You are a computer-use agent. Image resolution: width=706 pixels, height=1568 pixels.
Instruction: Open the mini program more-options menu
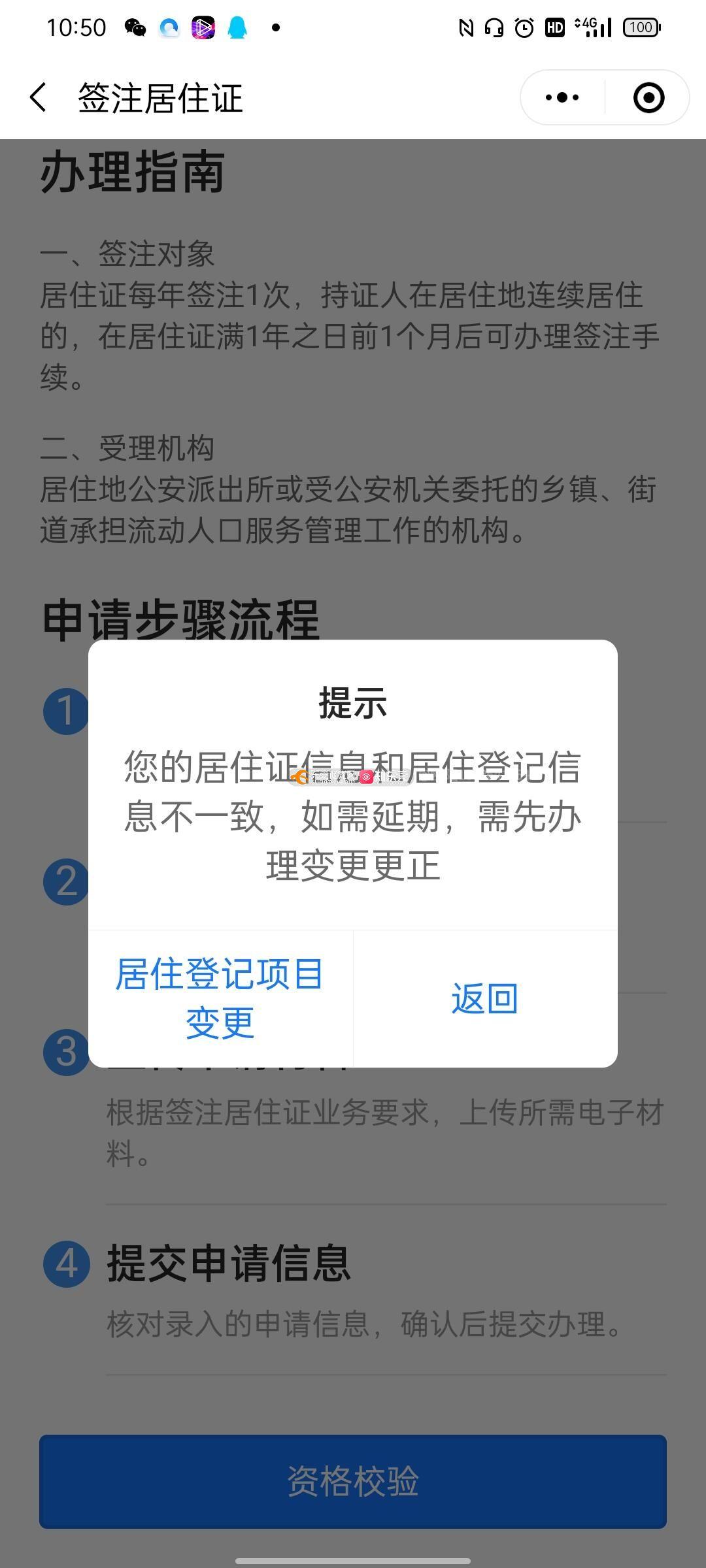pyautogui.click(x=562, y=98)
